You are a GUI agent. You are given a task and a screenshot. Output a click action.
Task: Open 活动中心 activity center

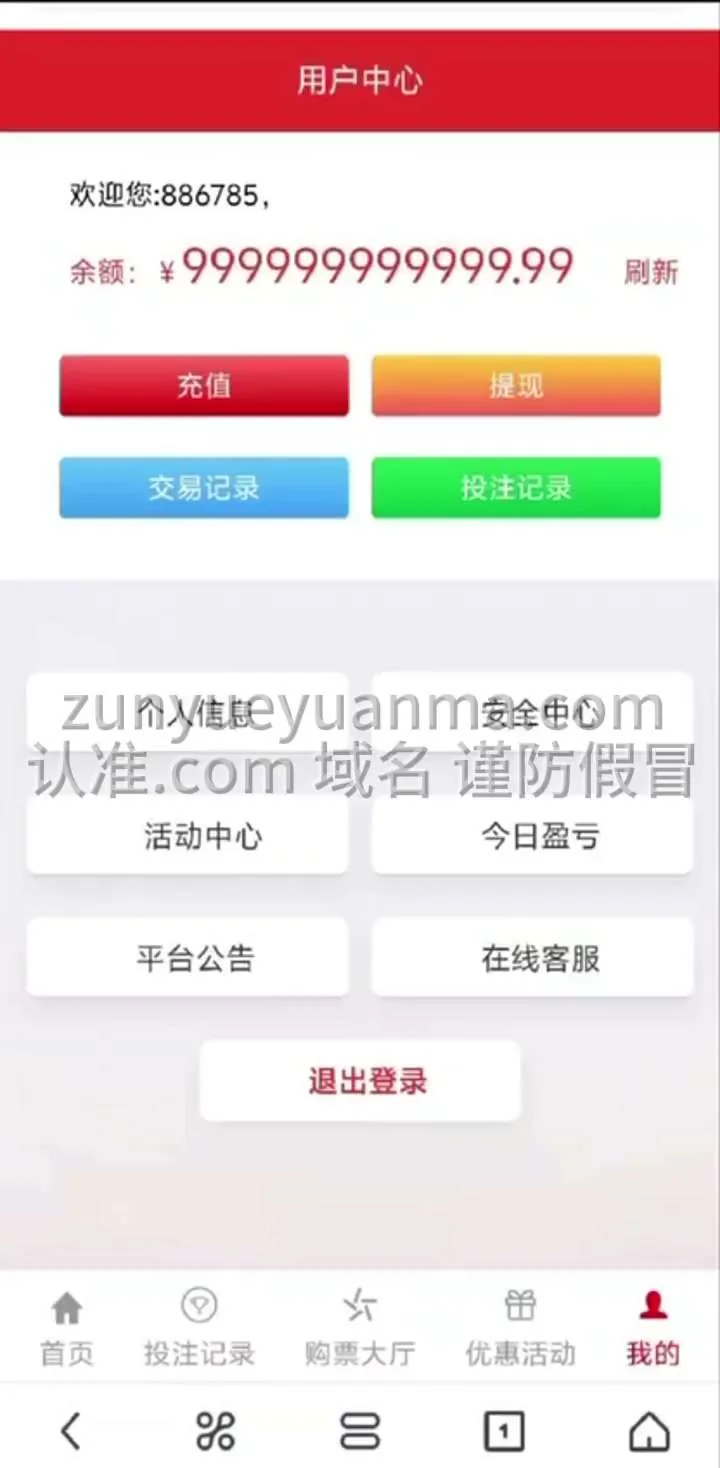(x=188, y=836)
